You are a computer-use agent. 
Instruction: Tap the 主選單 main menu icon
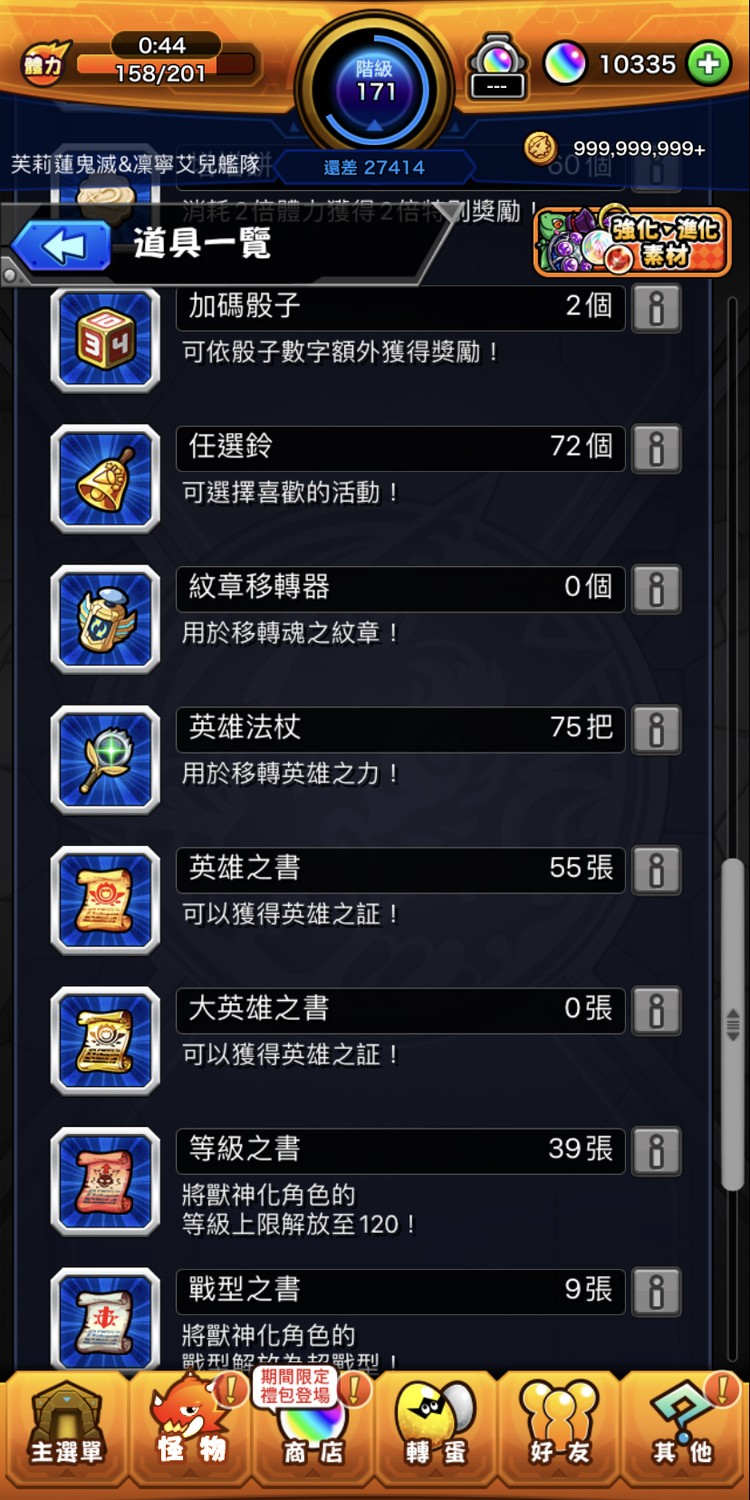click(66, 1428)
